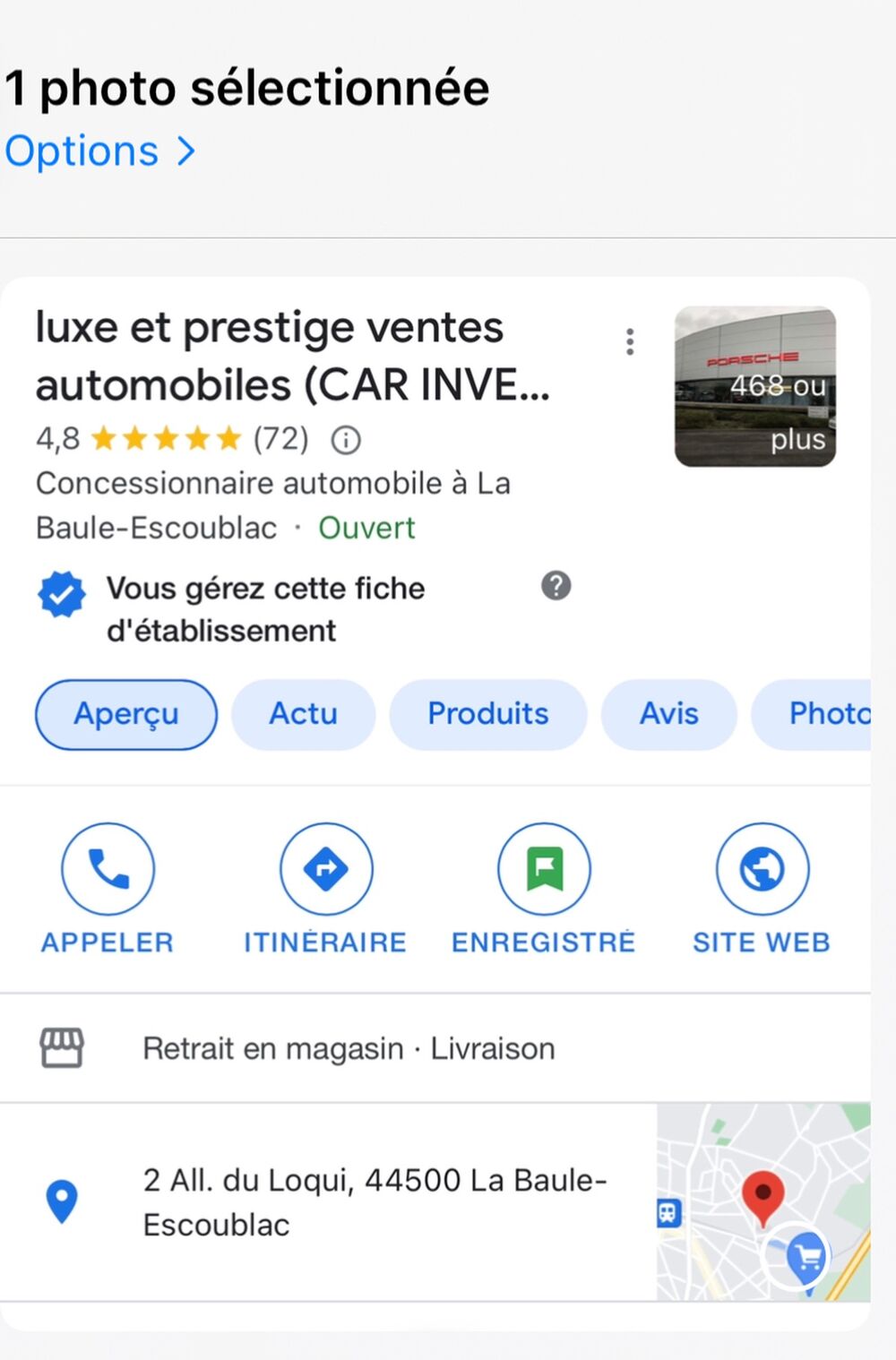Tap the selected Google listing screenshot preview
The image size is (896, 1360).
pos(435,803)
